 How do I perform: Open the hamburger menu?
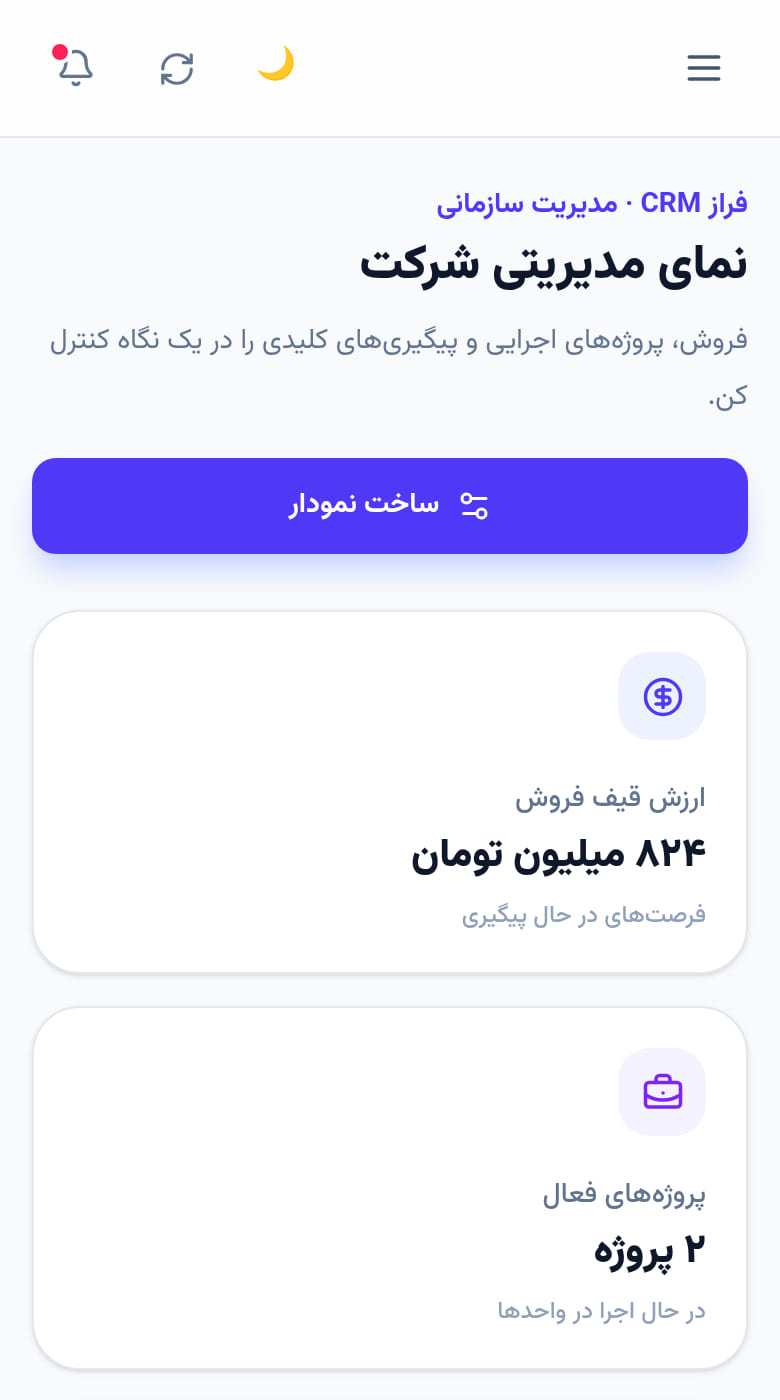tap(704, 68)
